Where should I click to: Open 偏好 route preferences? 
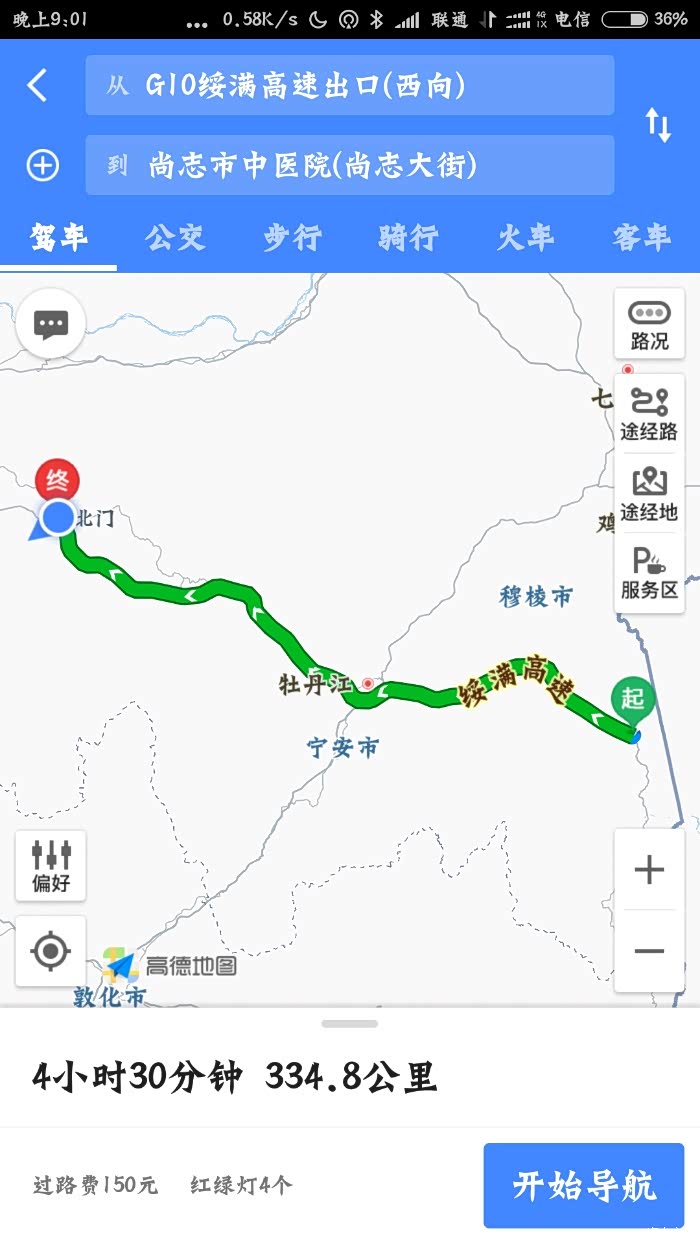click(51, 866)
